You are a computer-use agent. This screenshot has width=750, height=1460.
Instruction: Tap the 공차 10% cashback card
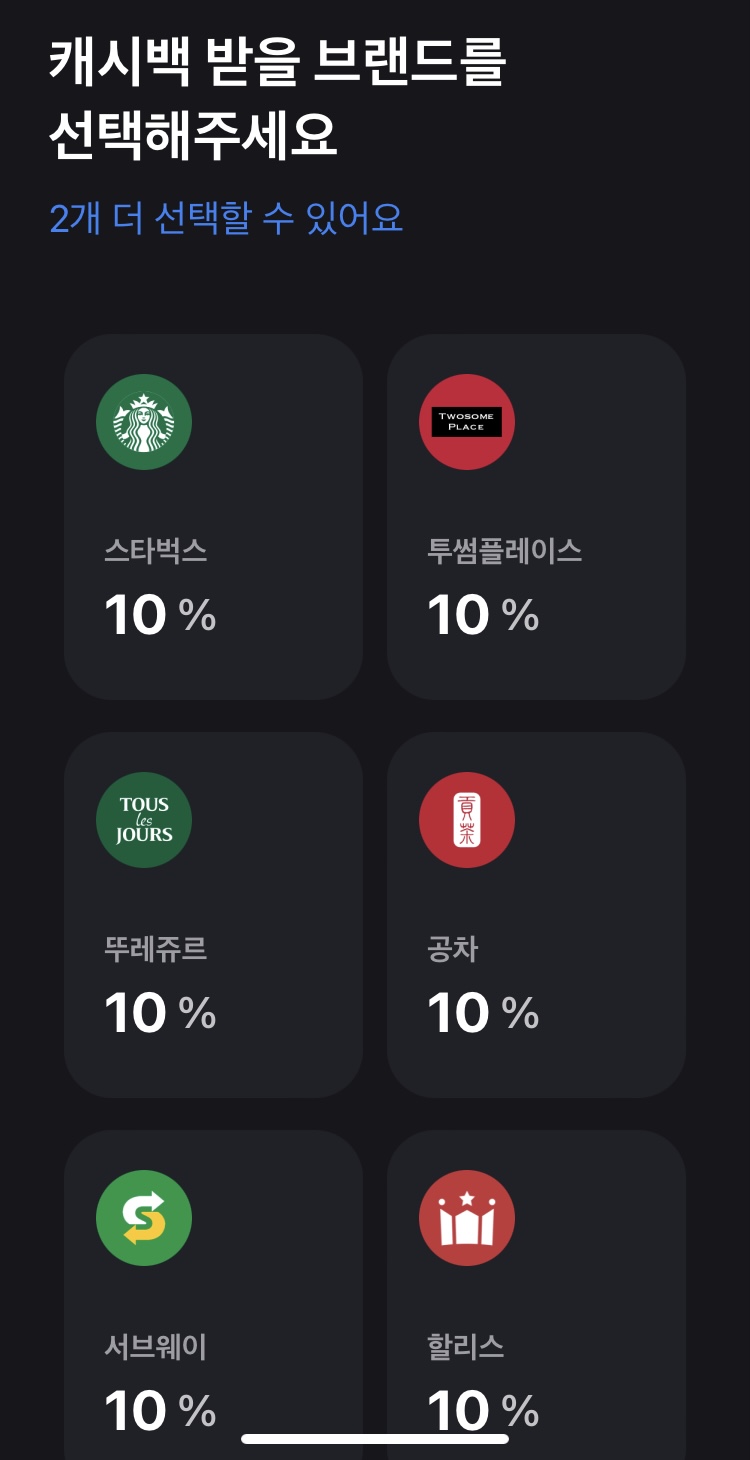(x=536, y=915)
